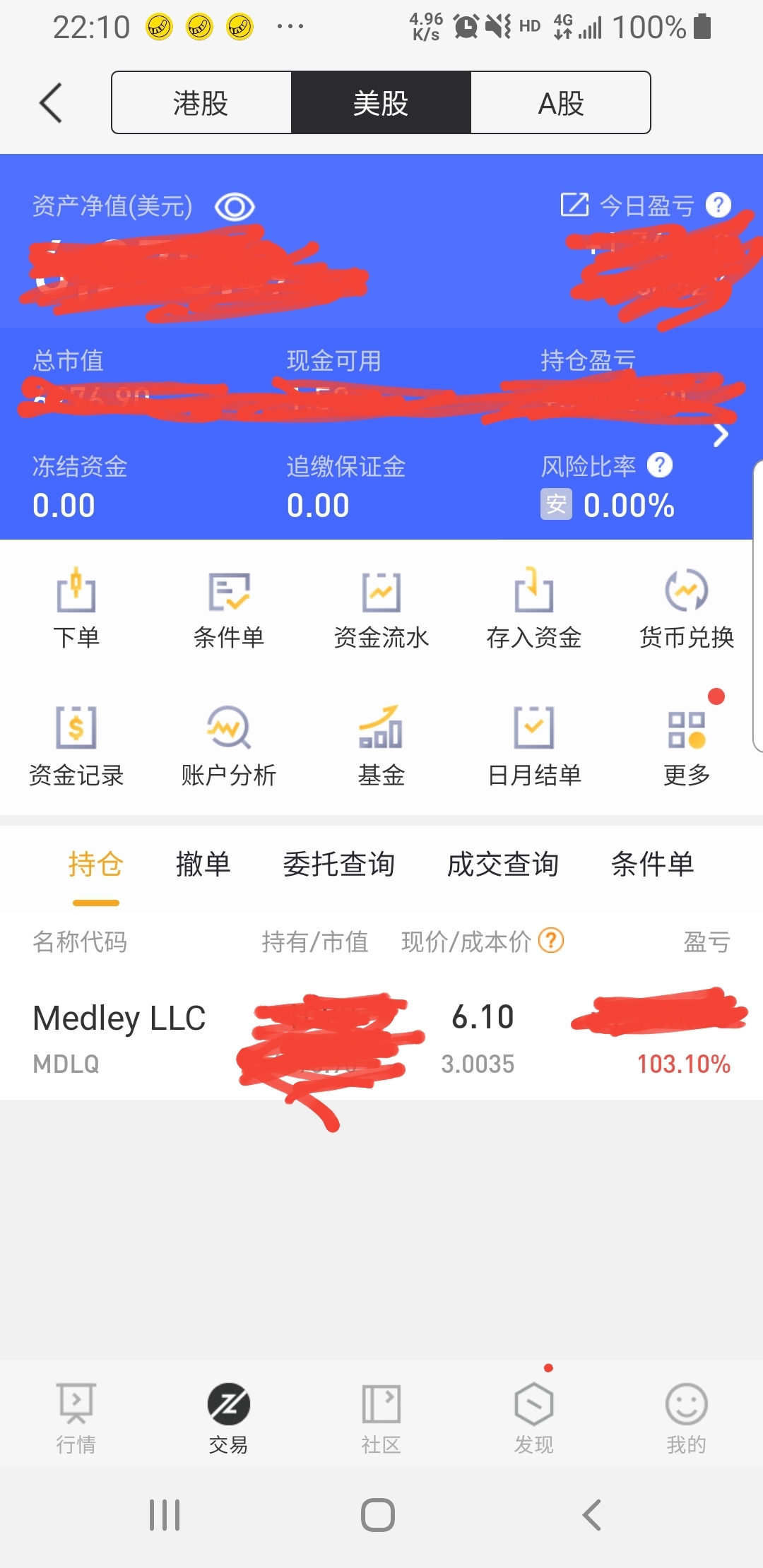Open the 基金 funds section

pos(381,747)
